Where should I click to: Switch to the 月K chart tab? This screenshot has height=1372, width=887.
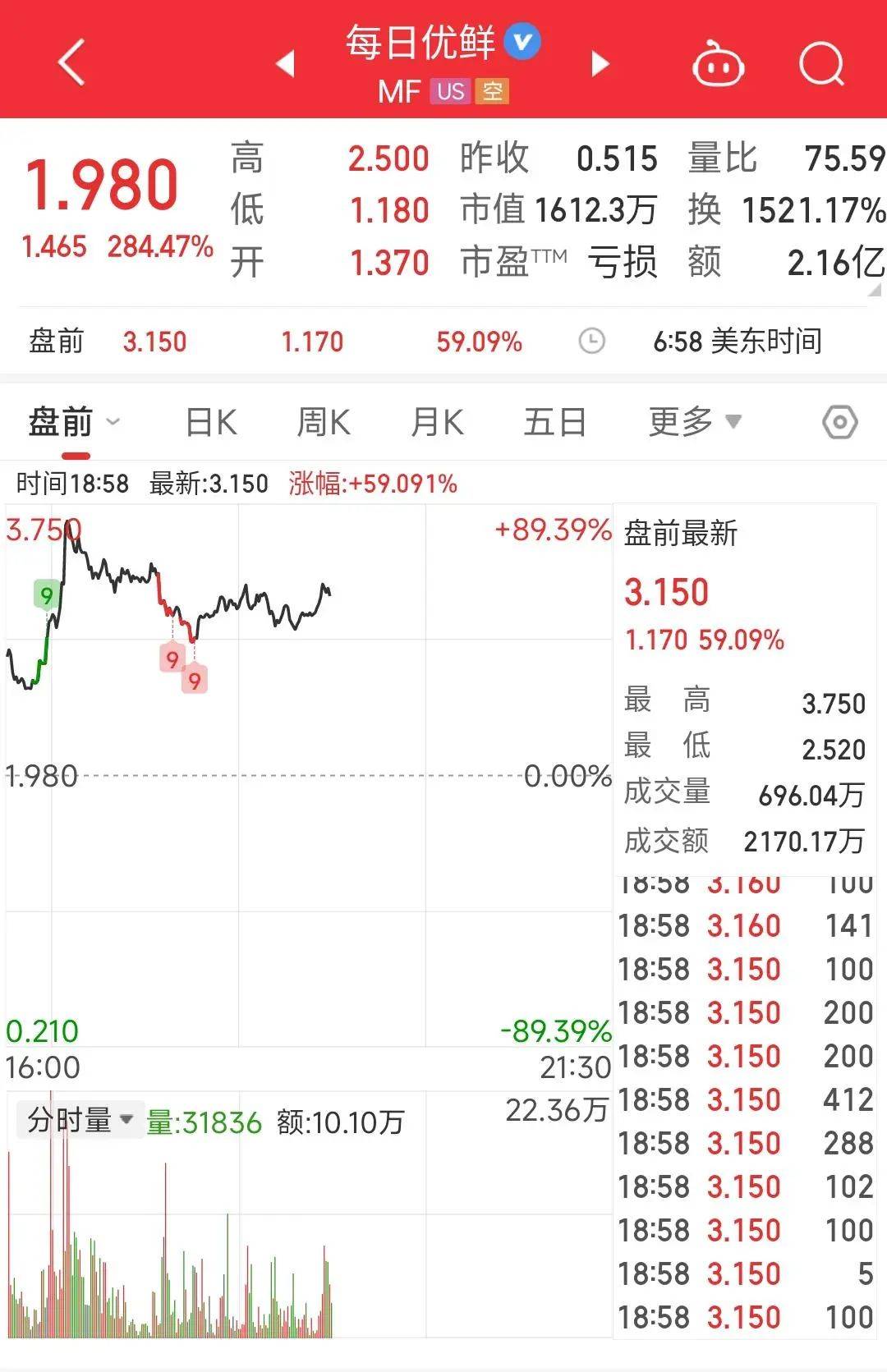(437, 423)
